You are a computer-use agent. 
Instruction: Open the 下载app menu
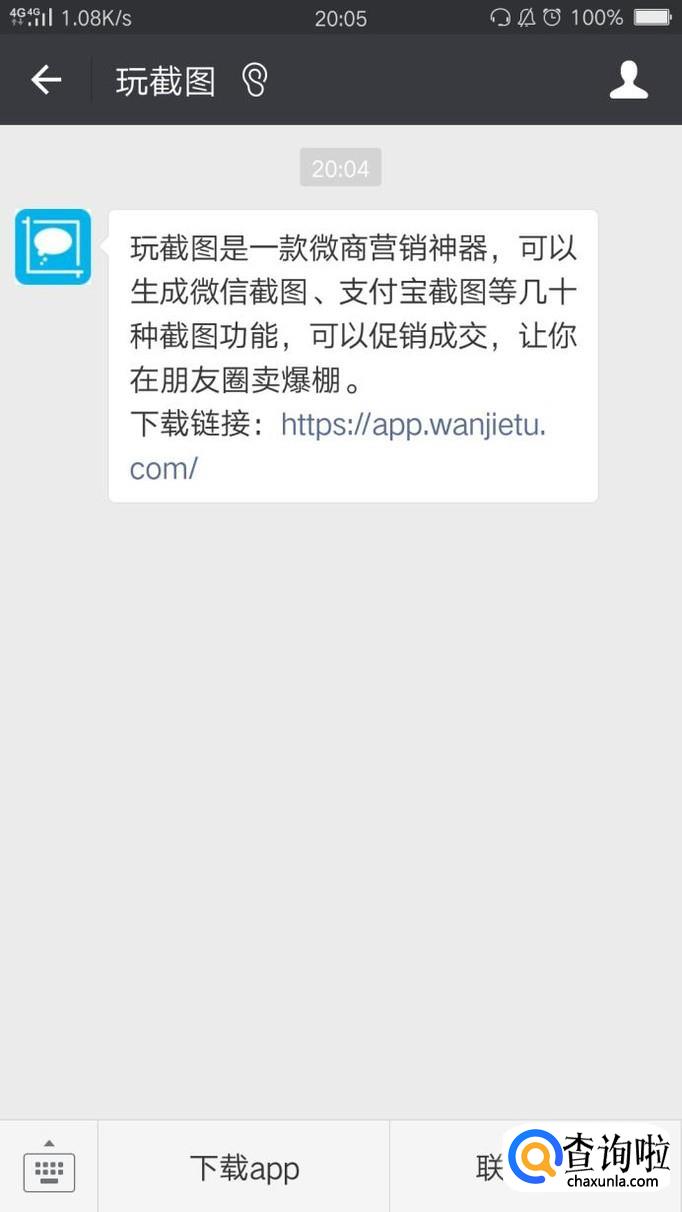coord(244,1167)
